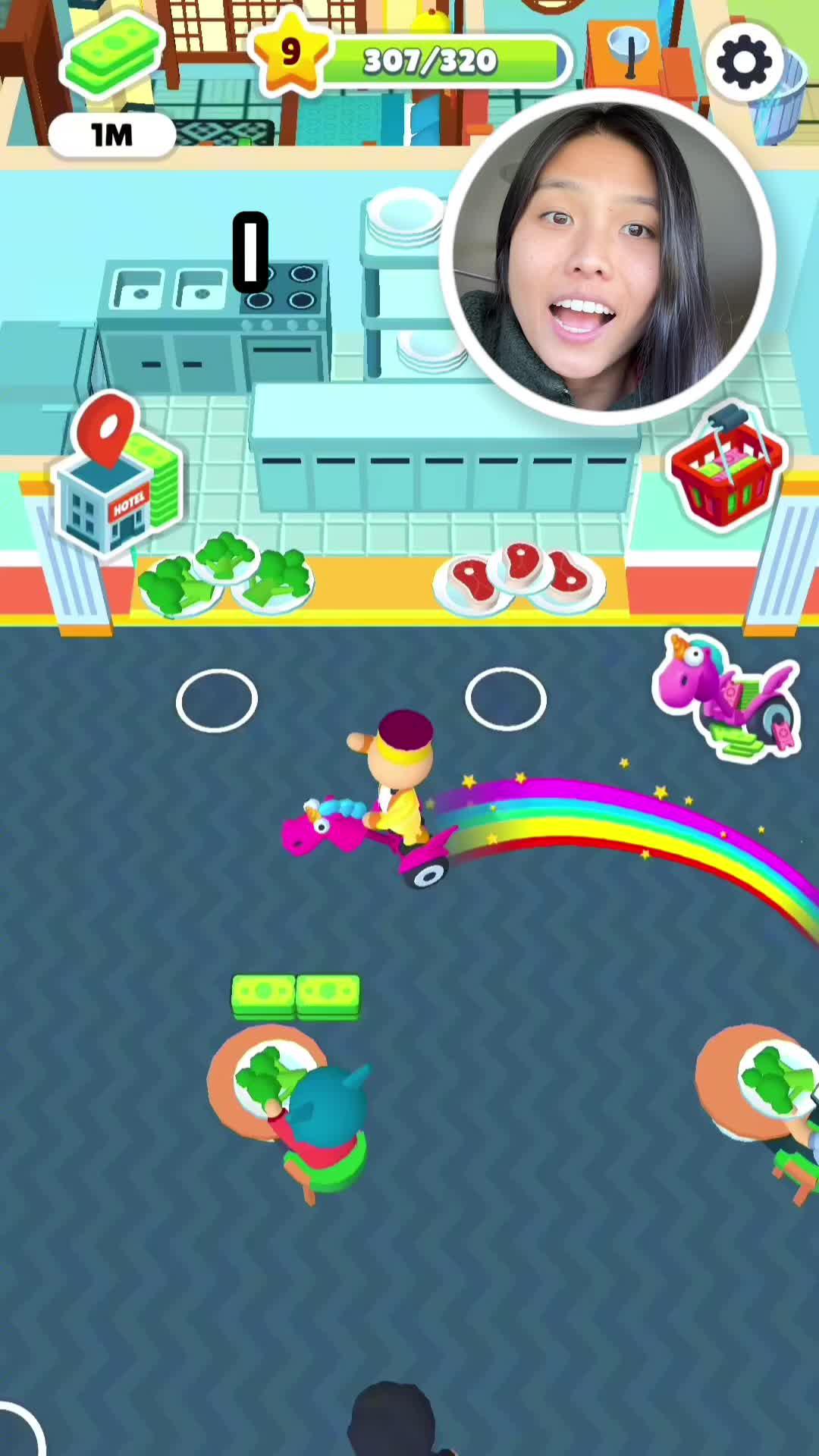Screen dimensions: 819x1456
Task: Open the settings gear
Action: point(744,62)
